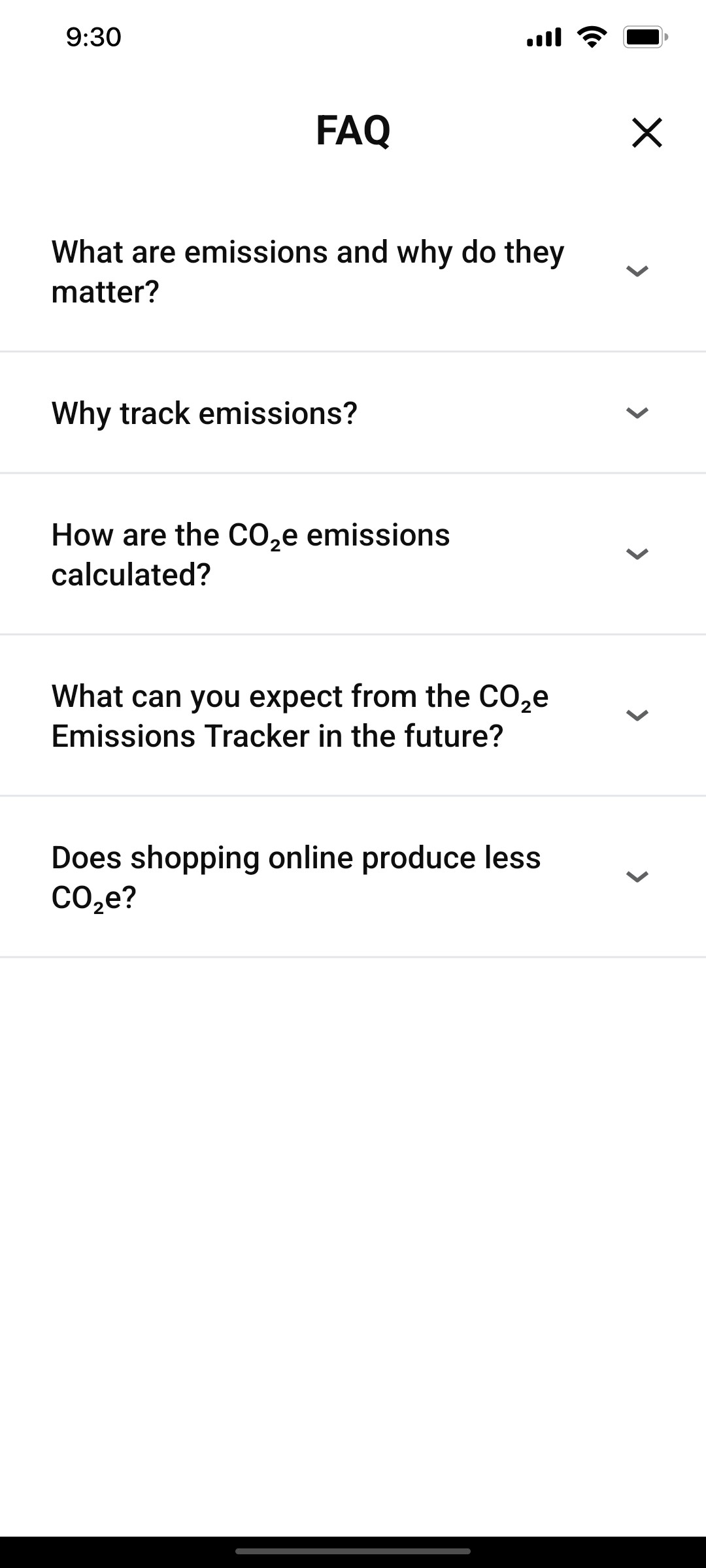Open the 'Why track emissions?' FAQ entry

tap(204, 412)
